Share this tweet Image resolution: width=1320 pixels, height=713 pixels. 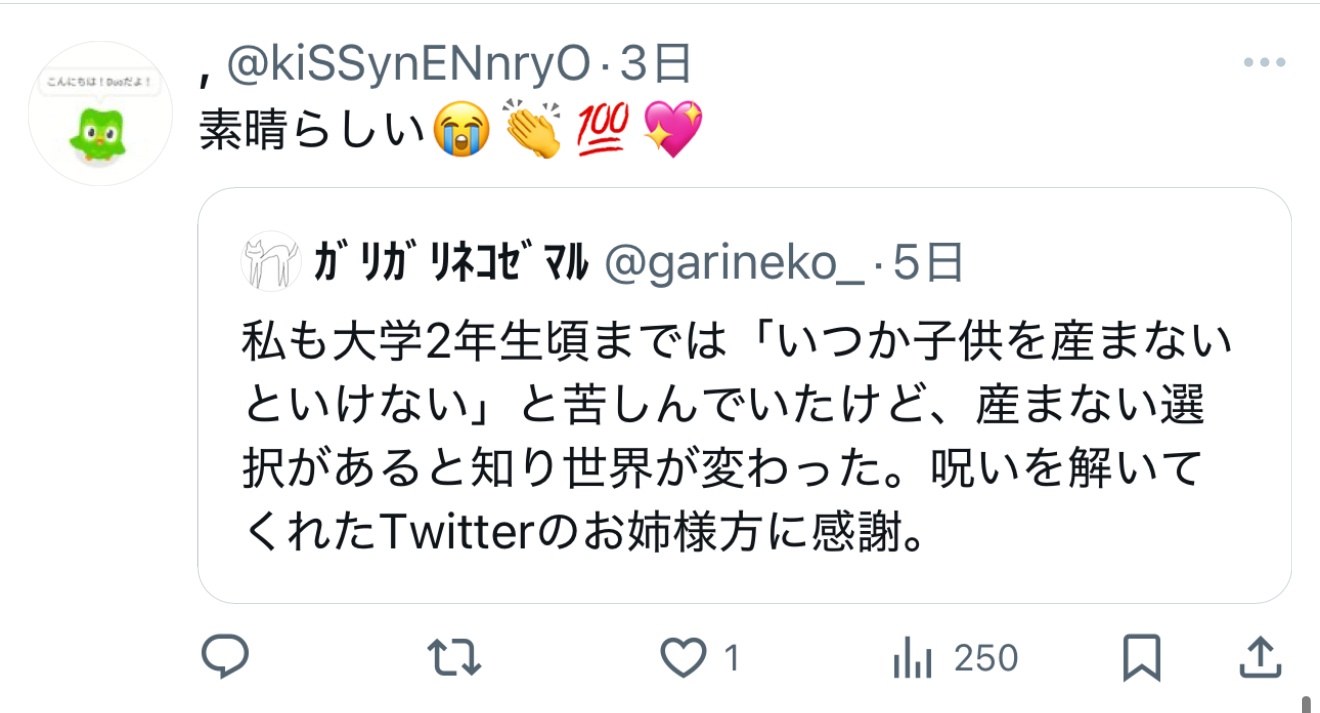point(1260,659)
